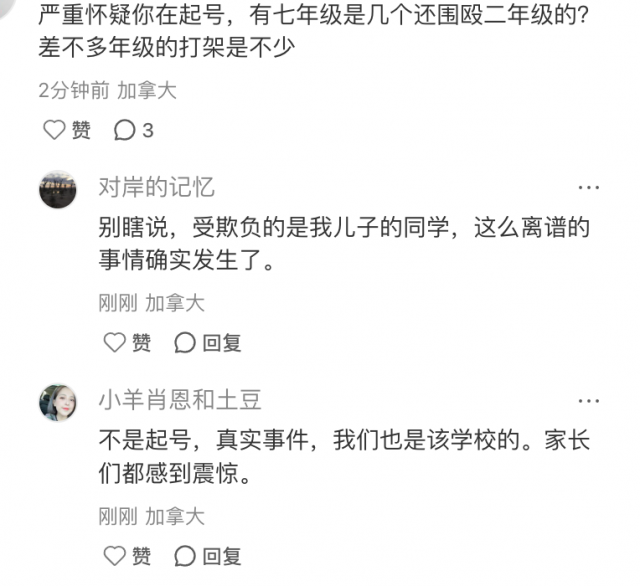The height and width of the screenshot is (586, 640).
Task: Open the 3 replies on the top comment
Action: (134, 130)
